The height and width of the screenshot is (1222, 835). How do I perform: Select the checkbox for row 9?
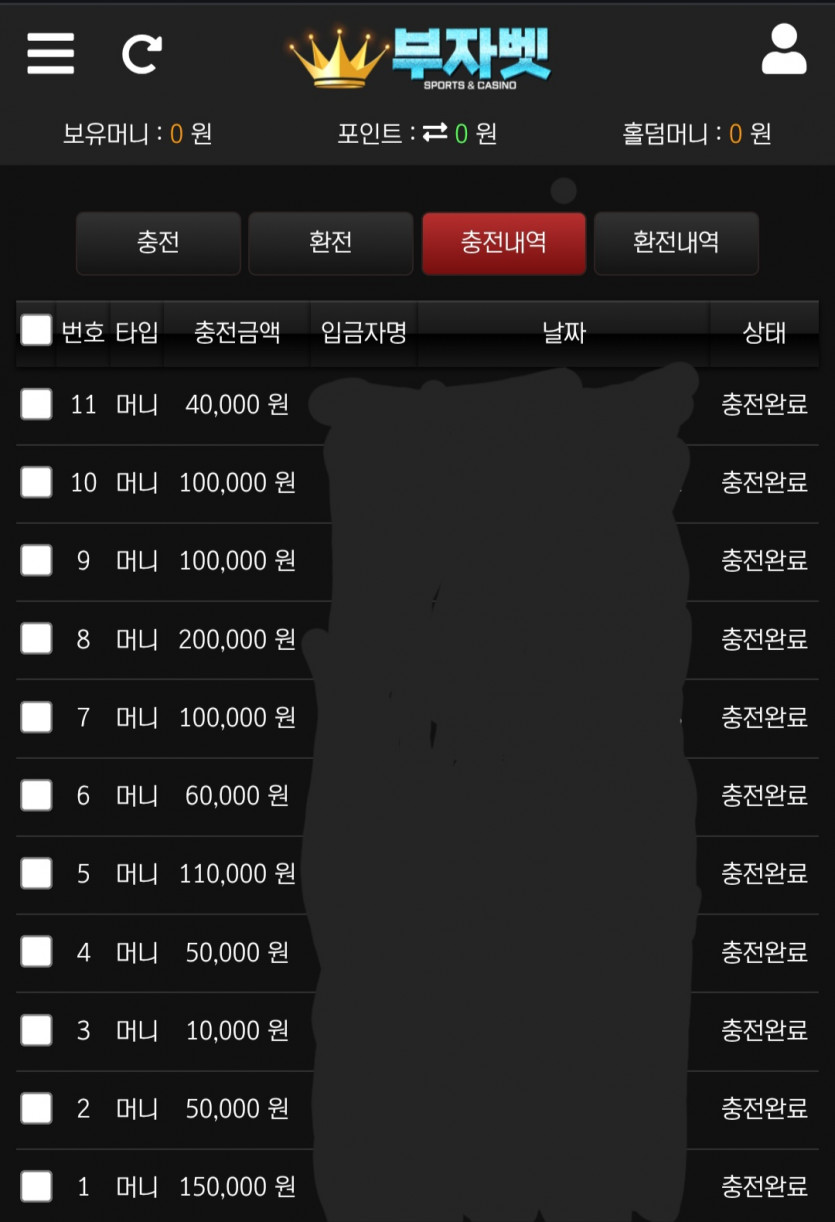[x=36, y=560]
